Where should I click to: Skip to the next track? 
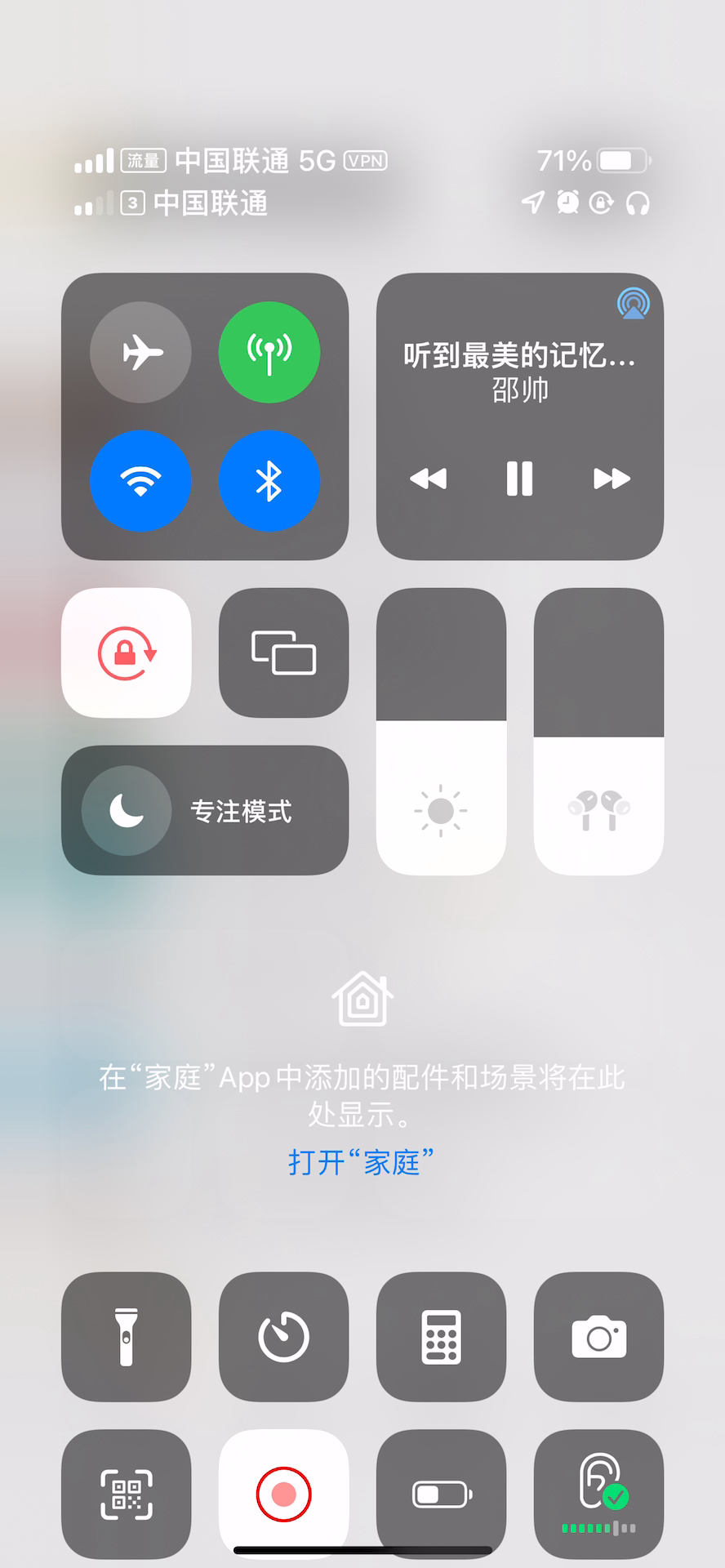coord(612,479)
